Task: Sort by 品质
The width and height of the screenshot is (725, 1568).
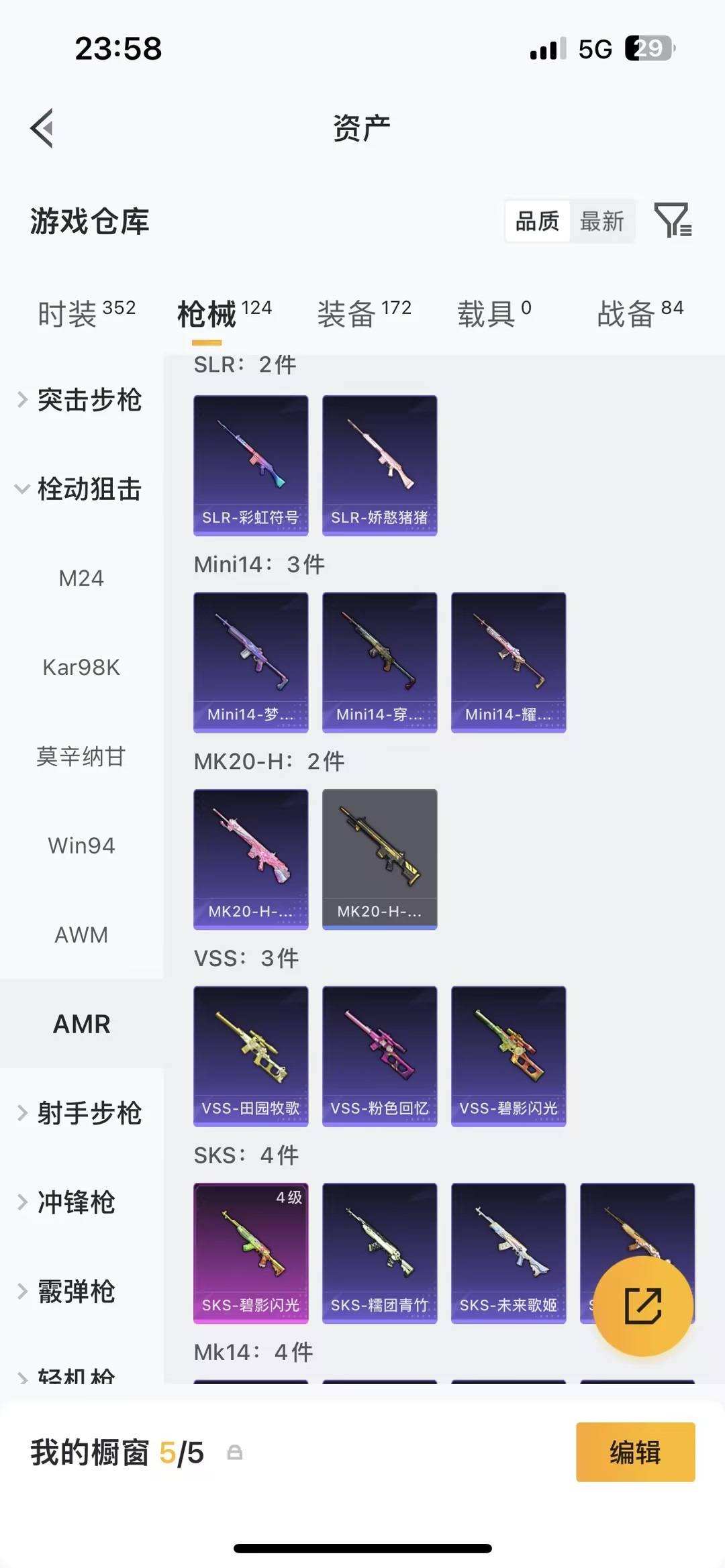Action: click(x=537, y=221)
